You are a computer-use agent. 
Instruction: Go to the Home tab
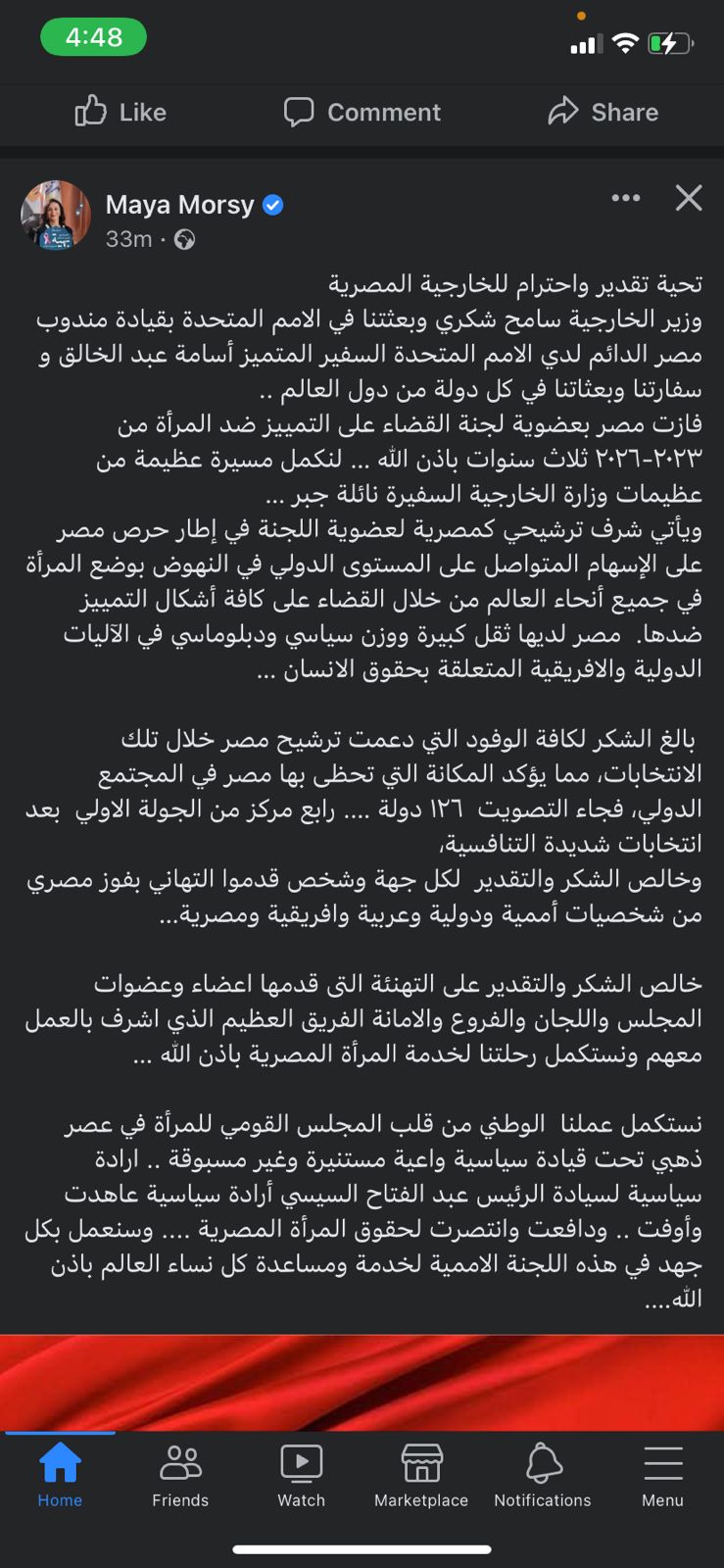coord(60,1475)
